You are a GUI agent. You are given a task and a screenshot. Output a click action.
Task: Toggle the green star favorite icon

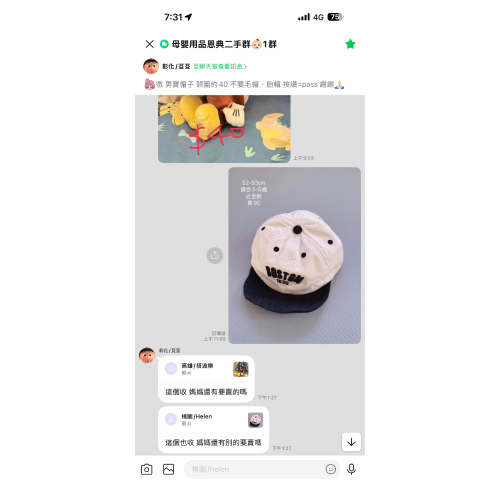(350, 44)
